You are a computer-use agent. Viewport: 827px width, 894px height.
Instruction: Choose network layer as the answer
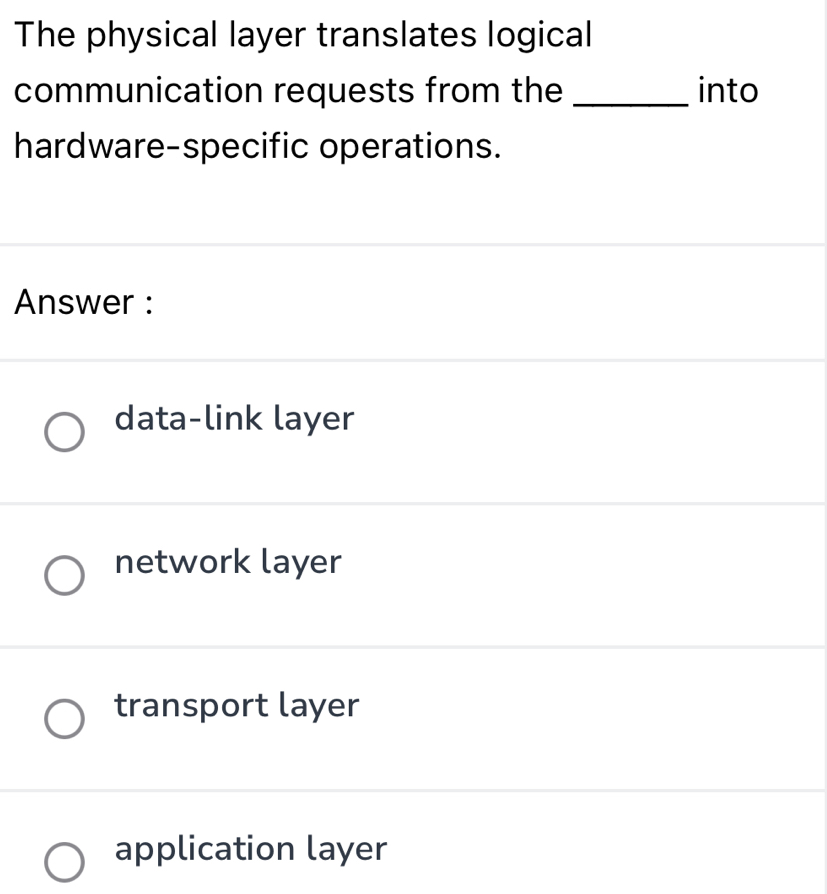tap(65, 577)
